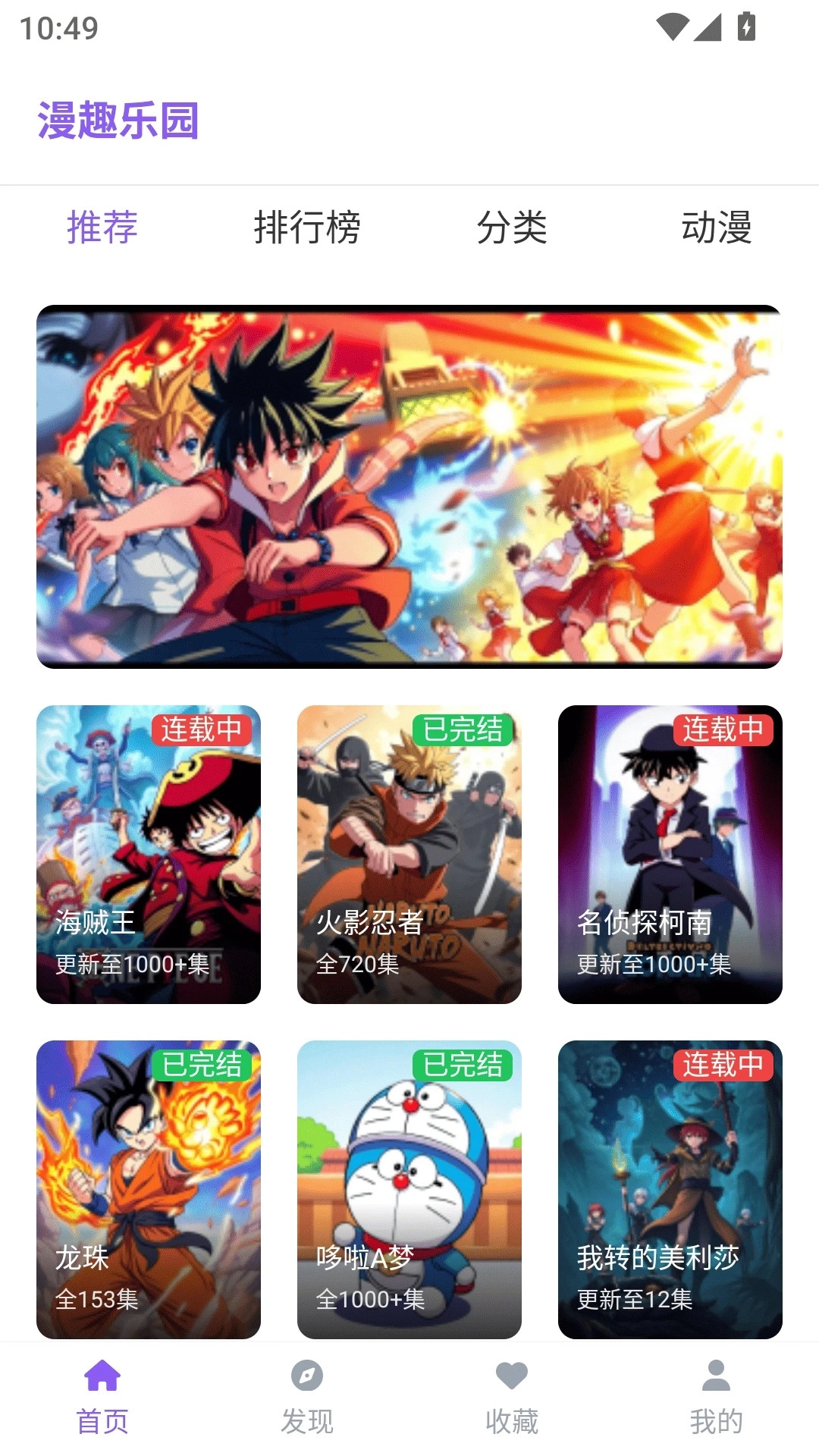819x1456 pixels.
Task: Tap the 更新至12集 episode info of 我转的美利莎
Action: coord(635,1300)
